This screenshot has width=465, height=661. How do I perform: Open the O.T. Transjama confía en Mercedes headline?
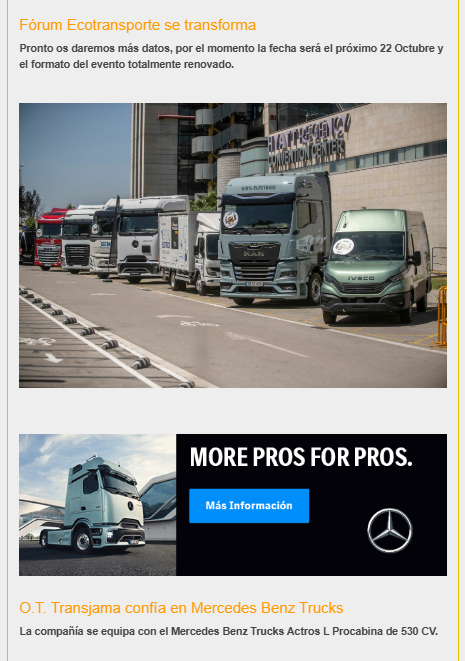click(x=181, y=608)
